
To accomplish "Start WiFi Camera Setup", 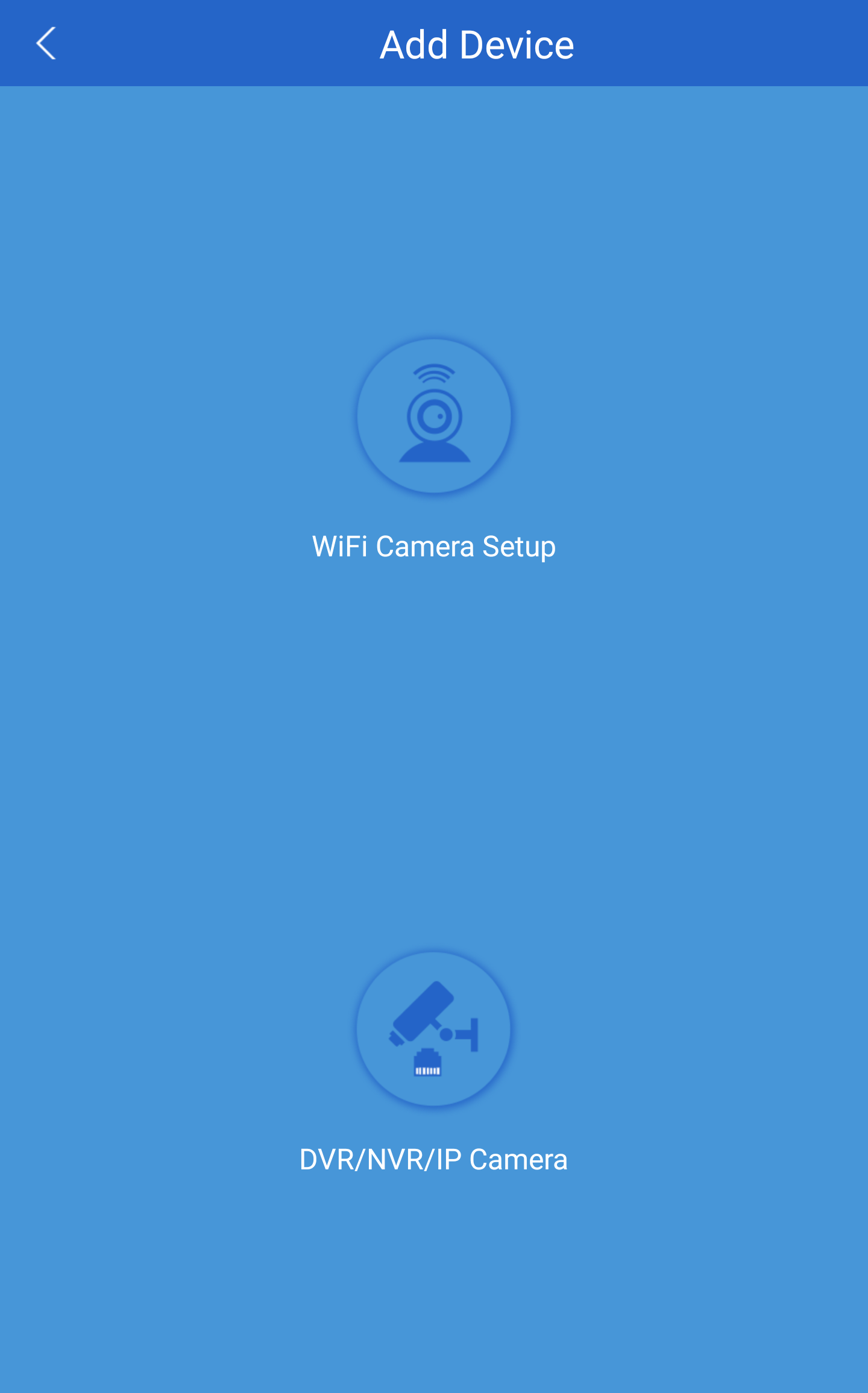I will coord(434,416).
